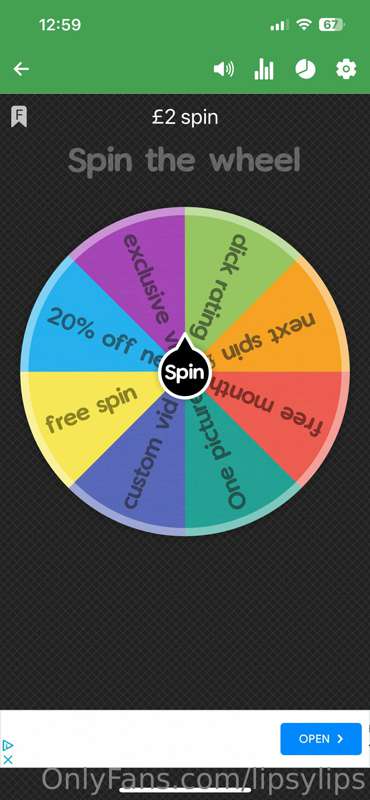Mute the wheel sound
This screenshot has height=800, width=370.
pos(224,69)
